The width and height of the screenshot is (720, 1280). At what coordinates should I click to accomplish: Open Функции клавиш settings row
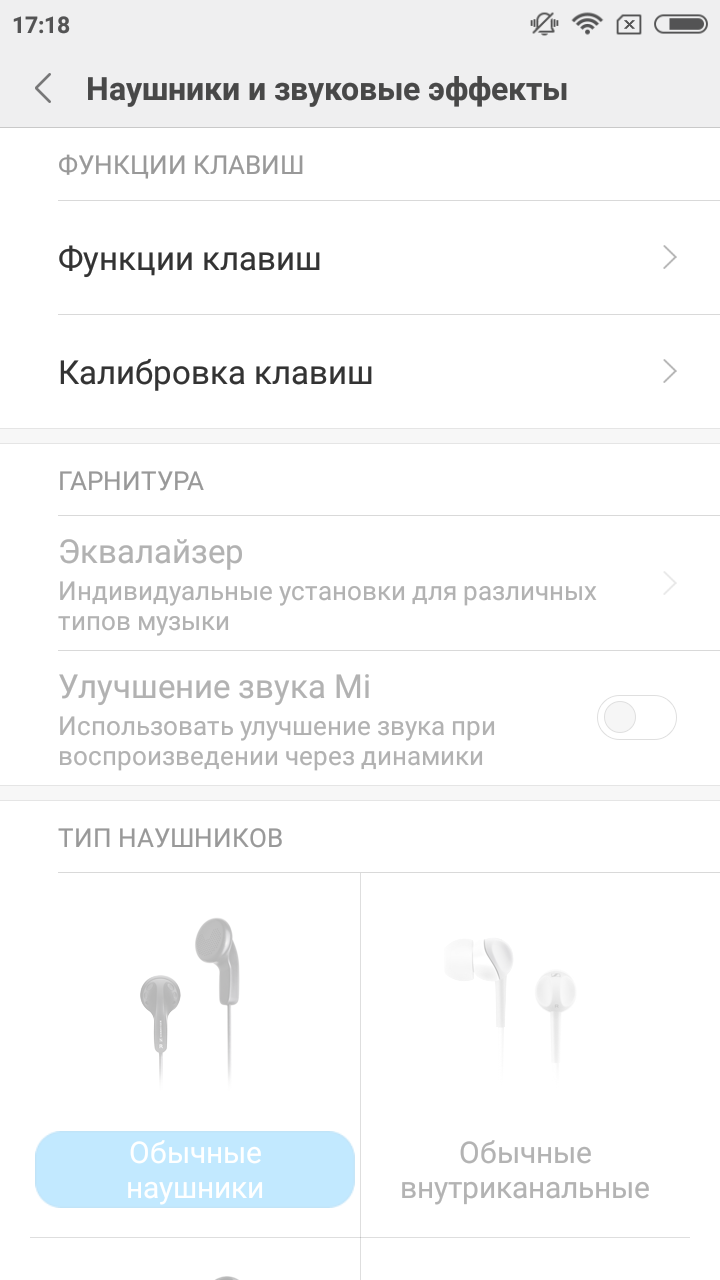[360, 258]
